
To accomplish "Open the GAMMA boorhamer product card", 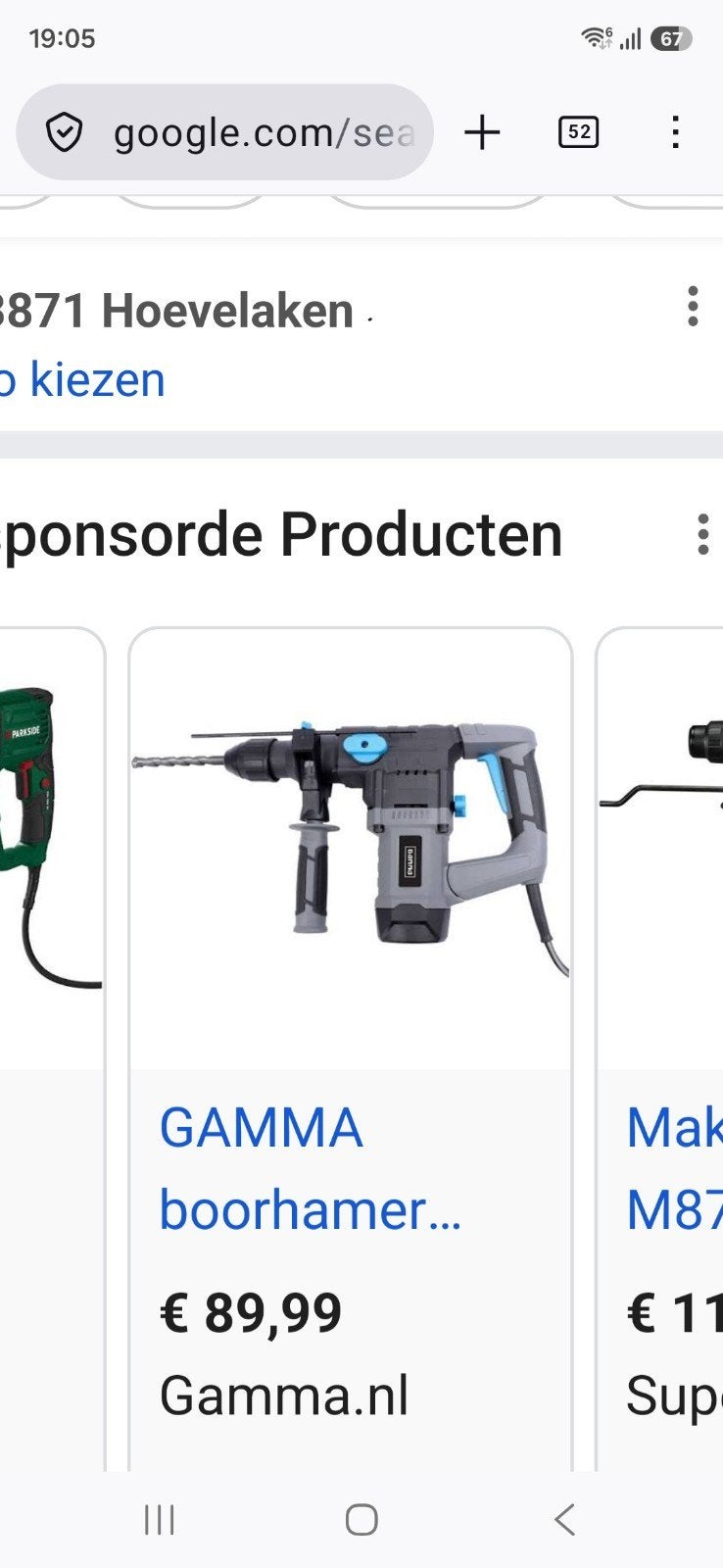I will (351, 1049).
